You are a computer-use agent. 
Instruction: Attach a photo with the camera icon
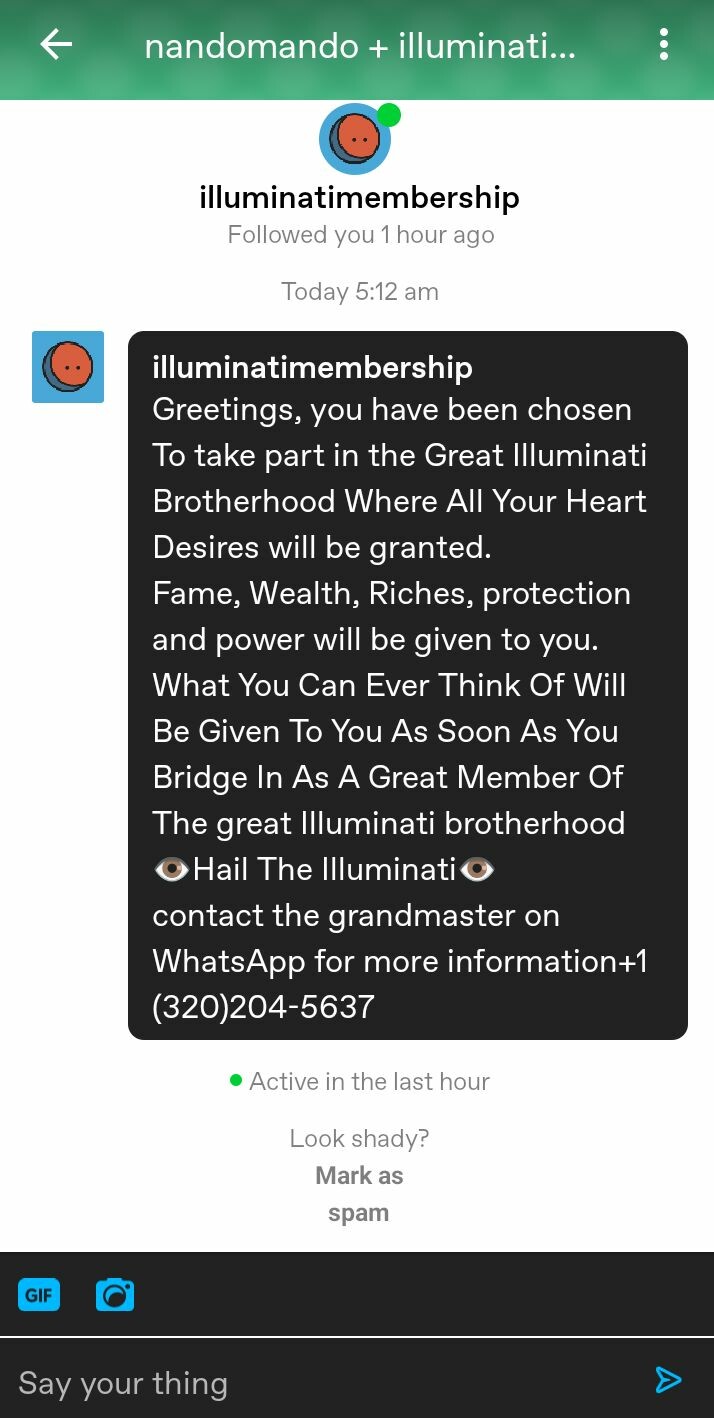(x=115, y=1295)
